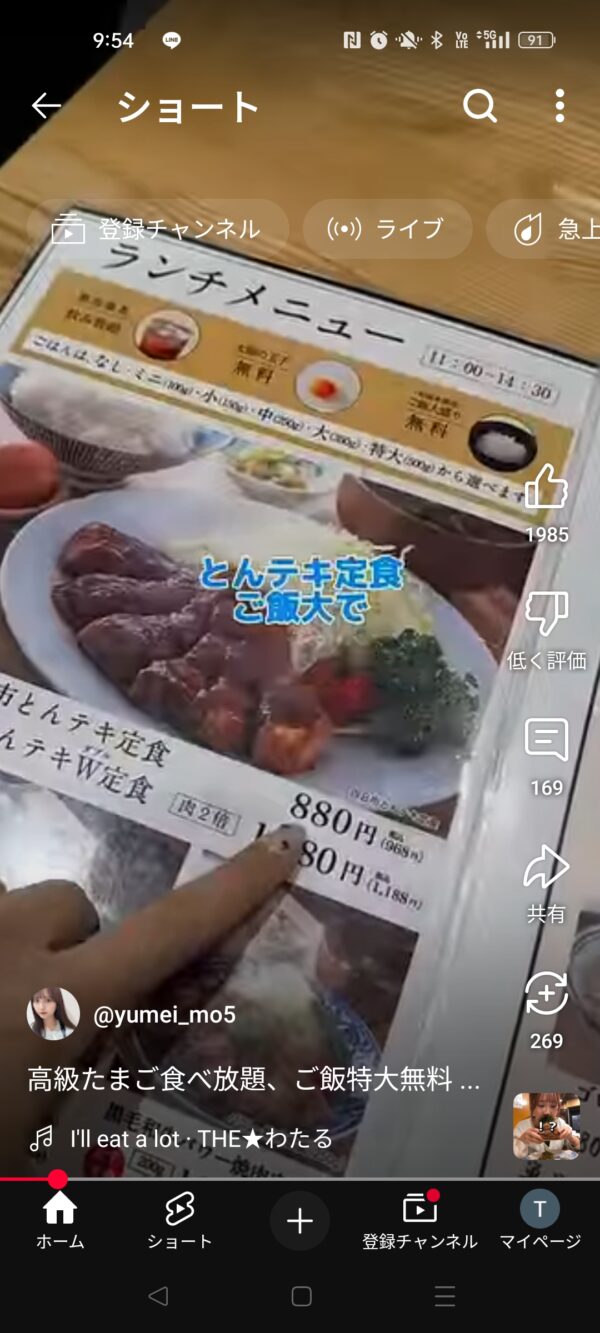Expand the video description text
Image resolution: width=600 pixels, height=1333 pixels.
click(253, 1080)
